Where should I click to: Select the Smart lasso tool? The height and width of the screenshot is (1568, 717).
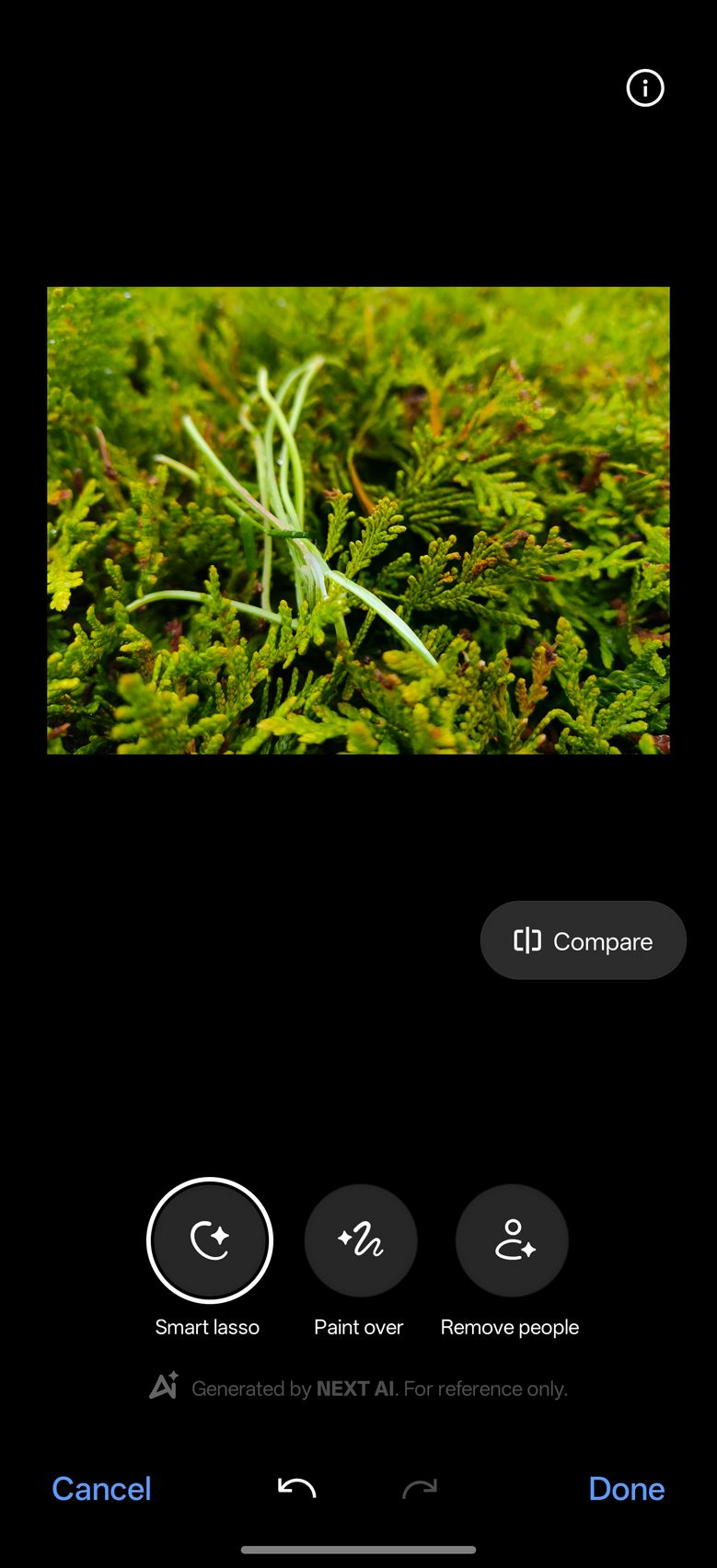click(x=210, y=1240)
